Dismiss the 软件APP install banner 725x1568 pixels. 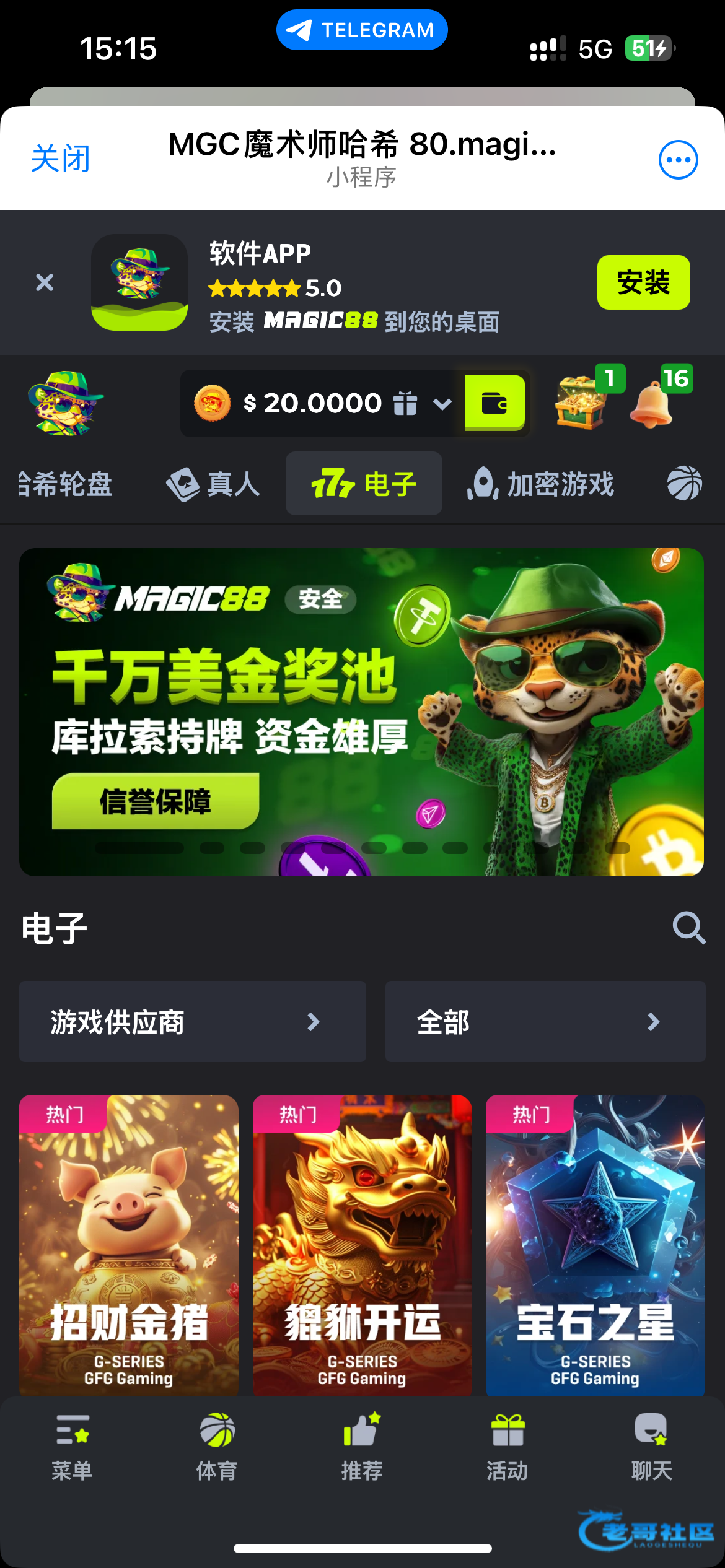tap(45, 282)
